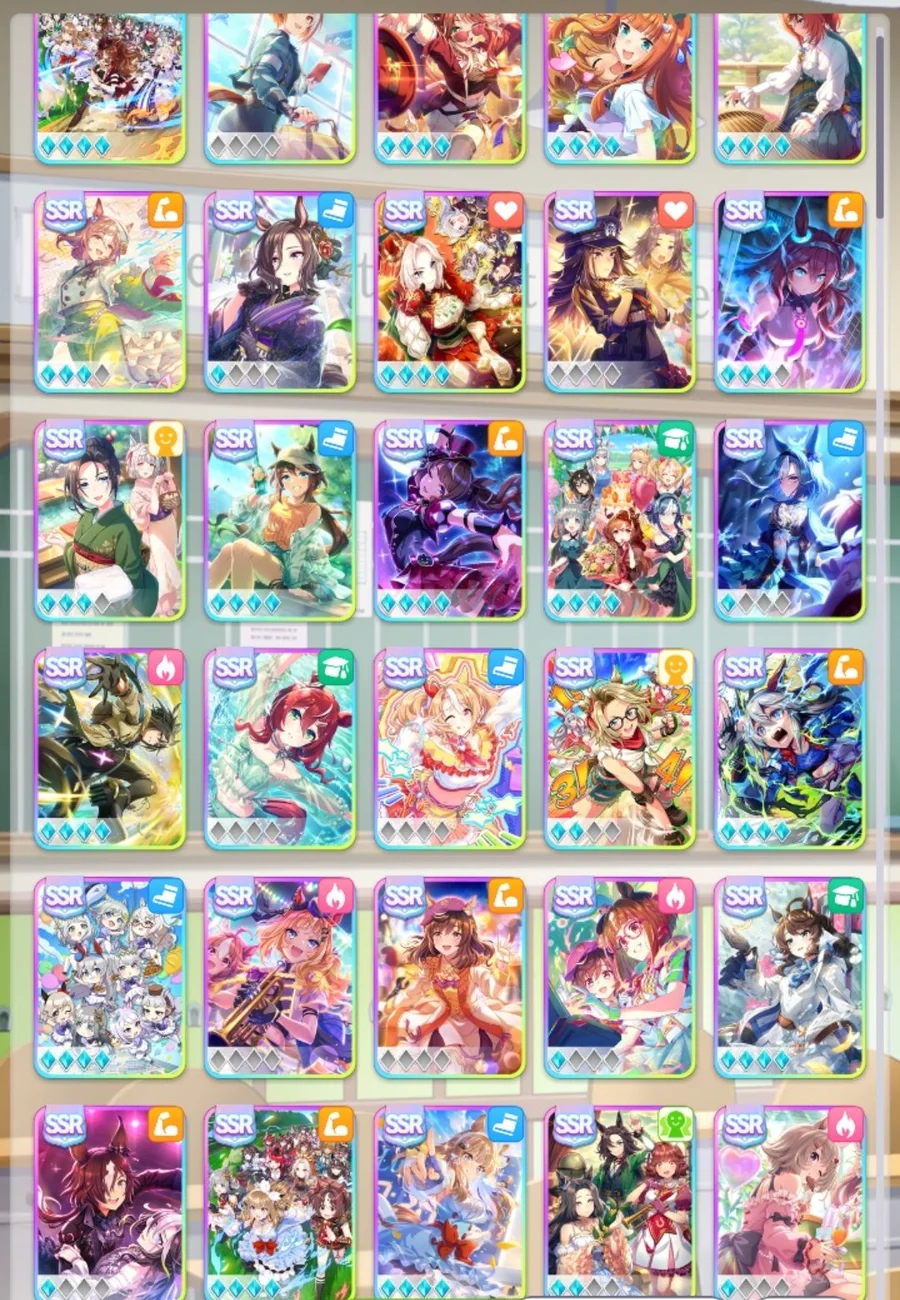The image size is (900, 1300).
Task: Open the SSR card showing two girls in green and pink kimonos
Action: [x=110, y=520]
